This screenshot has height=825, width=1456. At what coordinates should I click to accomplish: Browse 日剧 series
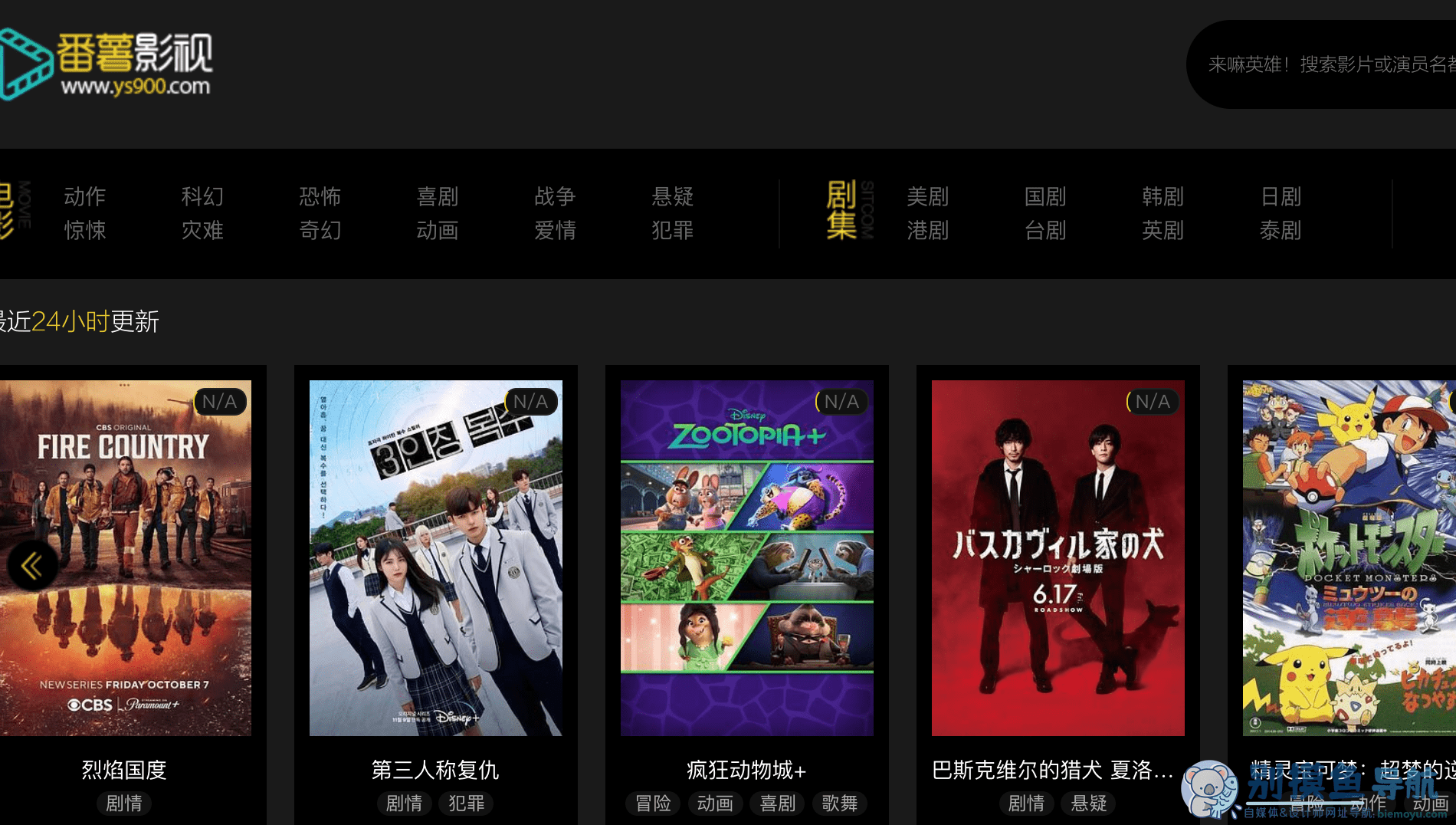[1281, 196]
